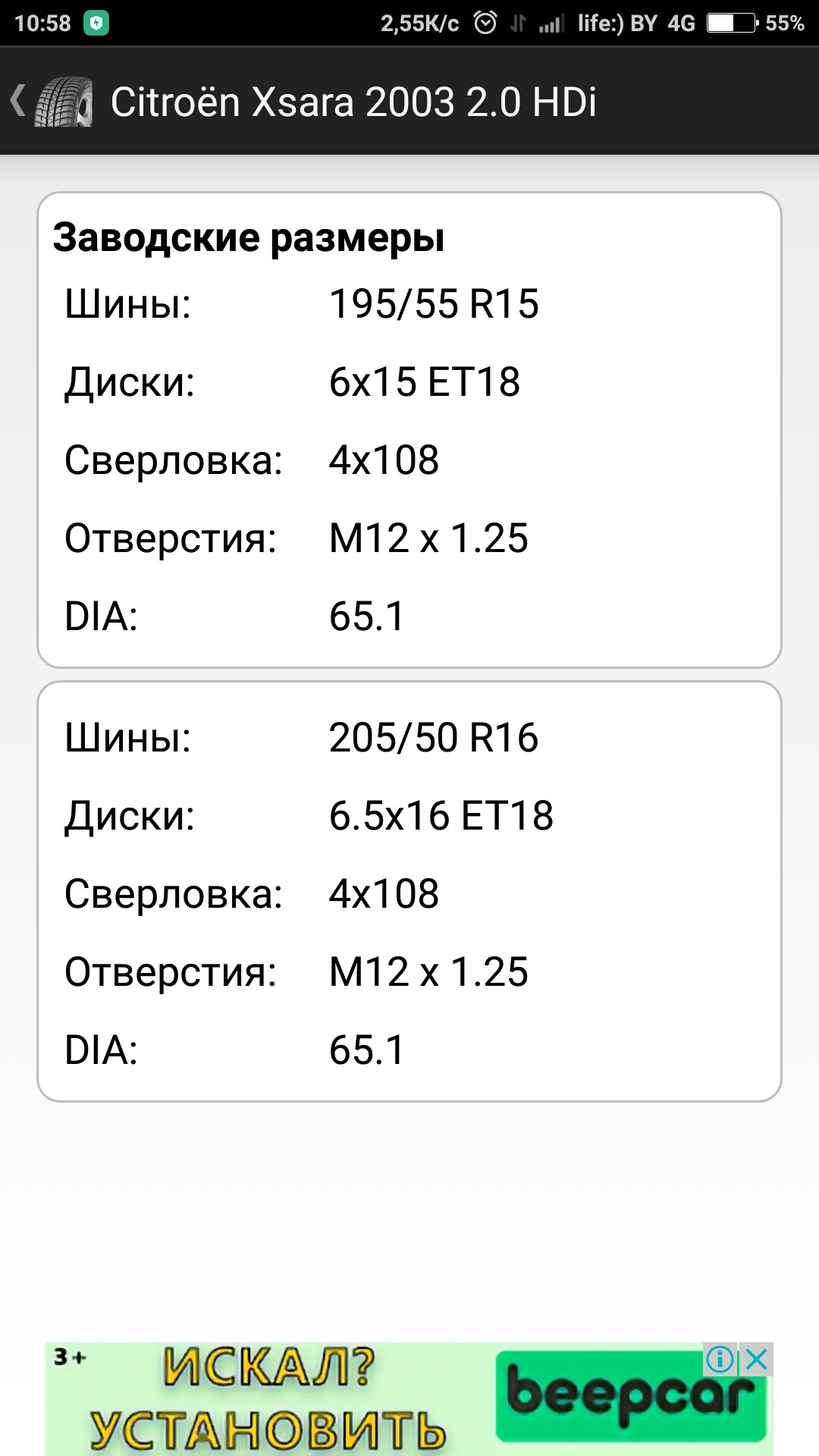Select the Citroën Xsara 2003 title

click(356, 102)
